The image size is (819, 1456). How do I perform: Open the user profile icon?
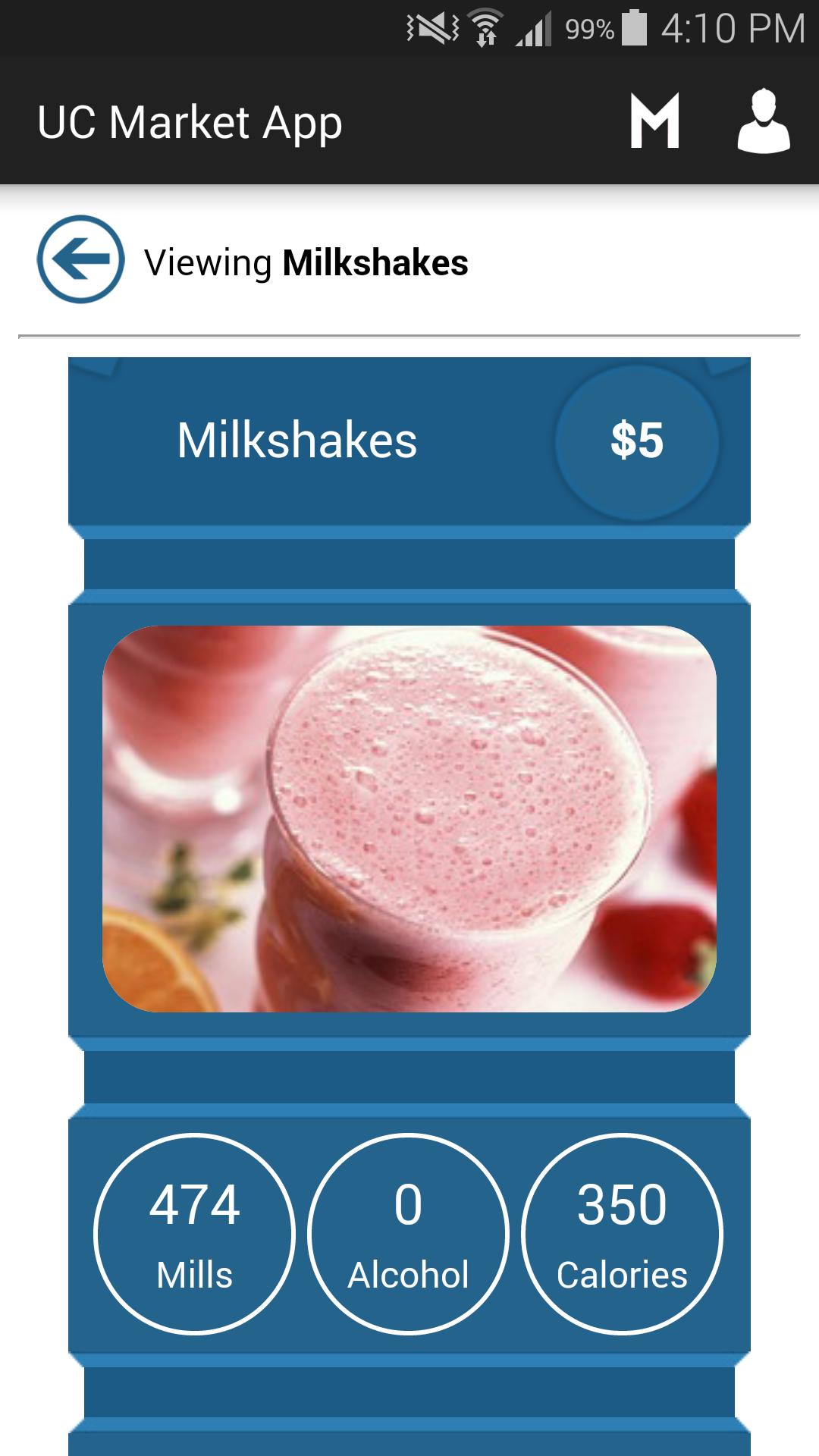tap(764, 121)
